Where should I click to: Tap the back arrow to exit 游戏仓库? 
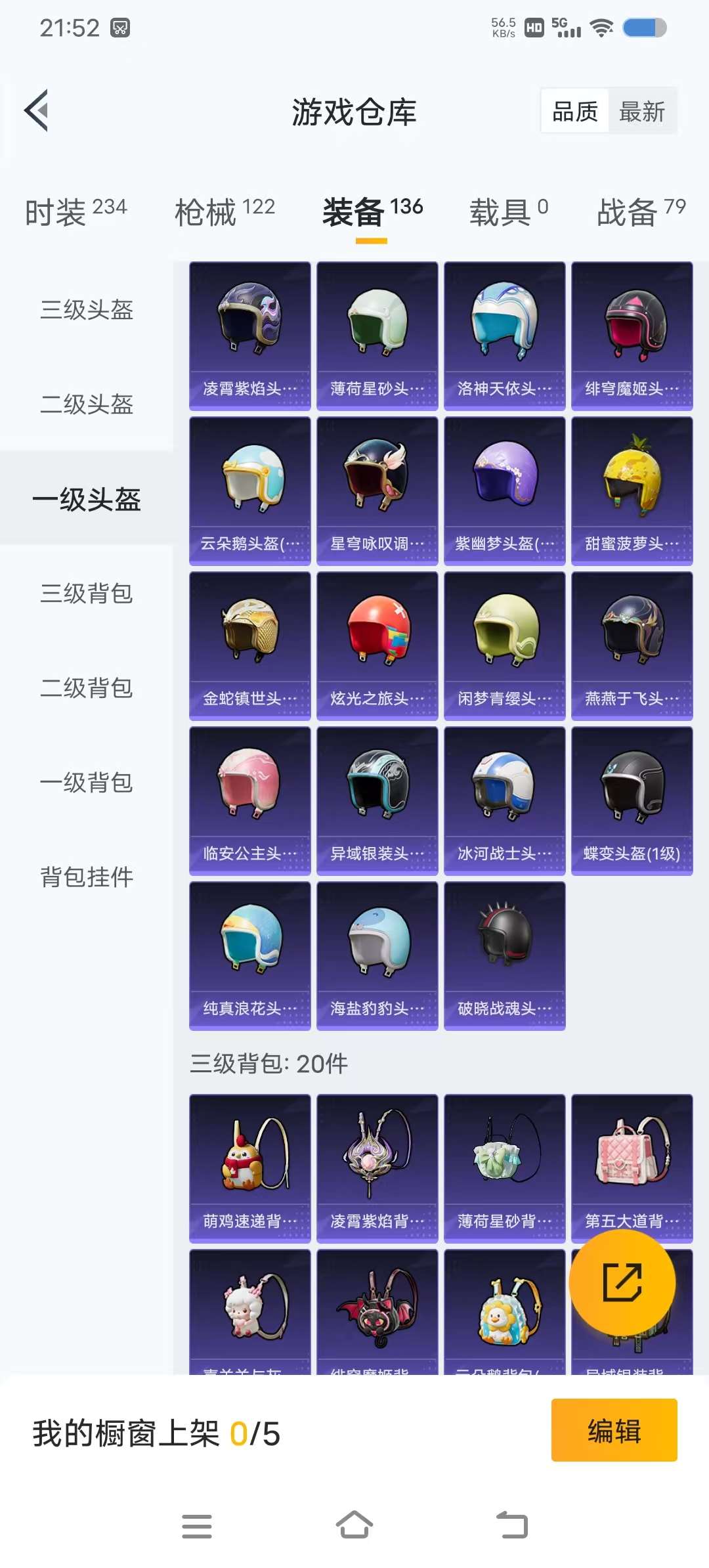(37, 110)
